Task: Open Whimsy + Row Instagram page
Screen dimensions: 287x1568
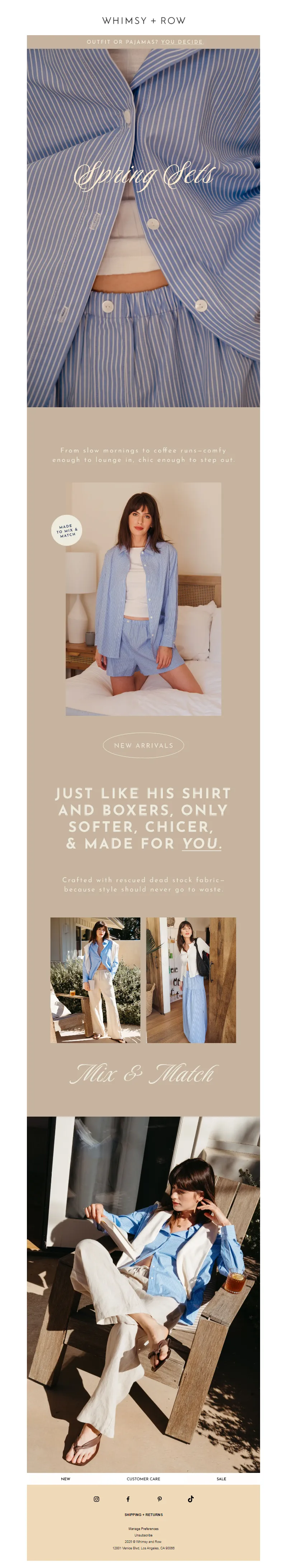Action: coord(96,1499)
